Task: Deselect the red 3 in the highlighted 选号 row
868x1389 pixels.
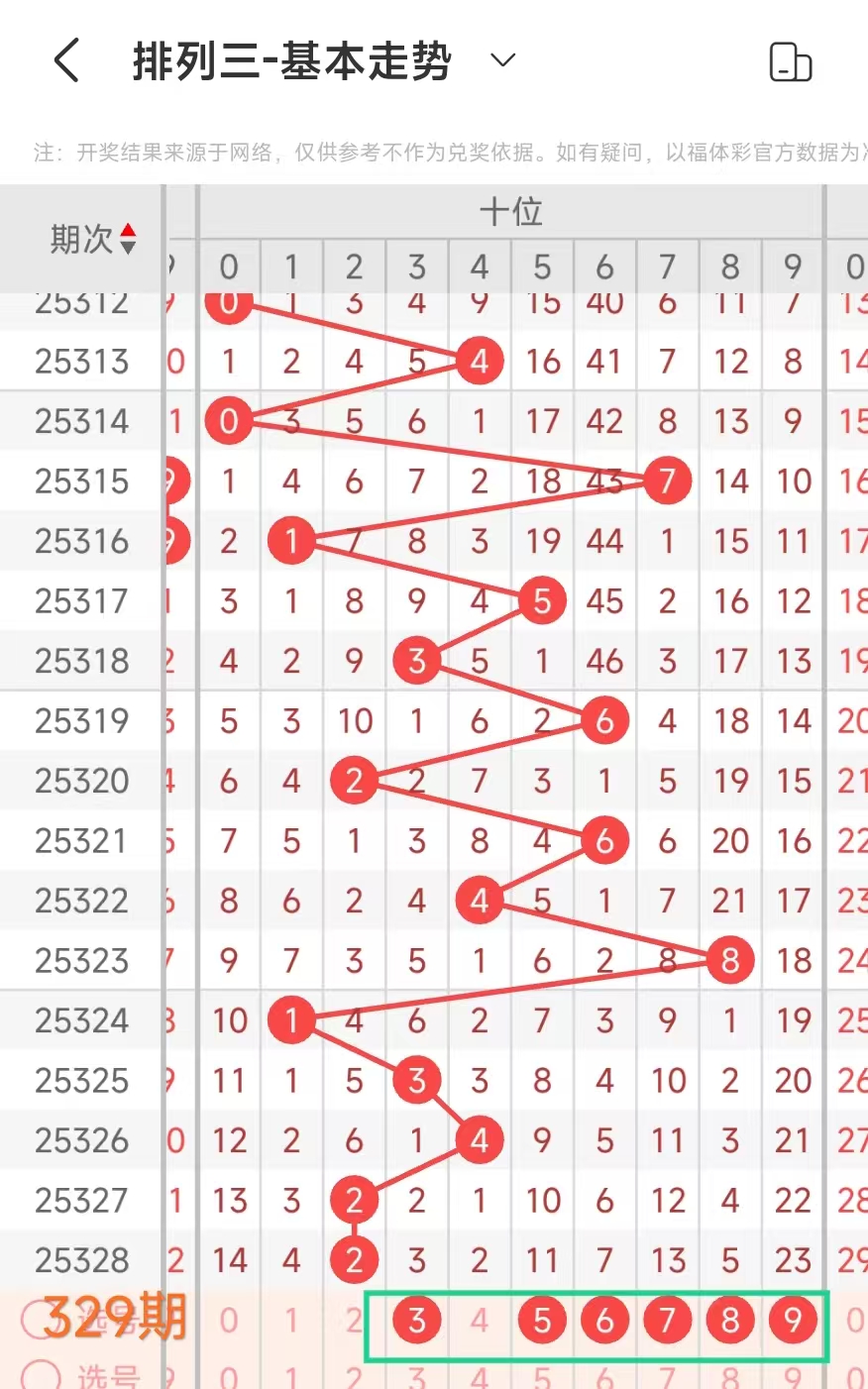Action: click(417, 1320)
